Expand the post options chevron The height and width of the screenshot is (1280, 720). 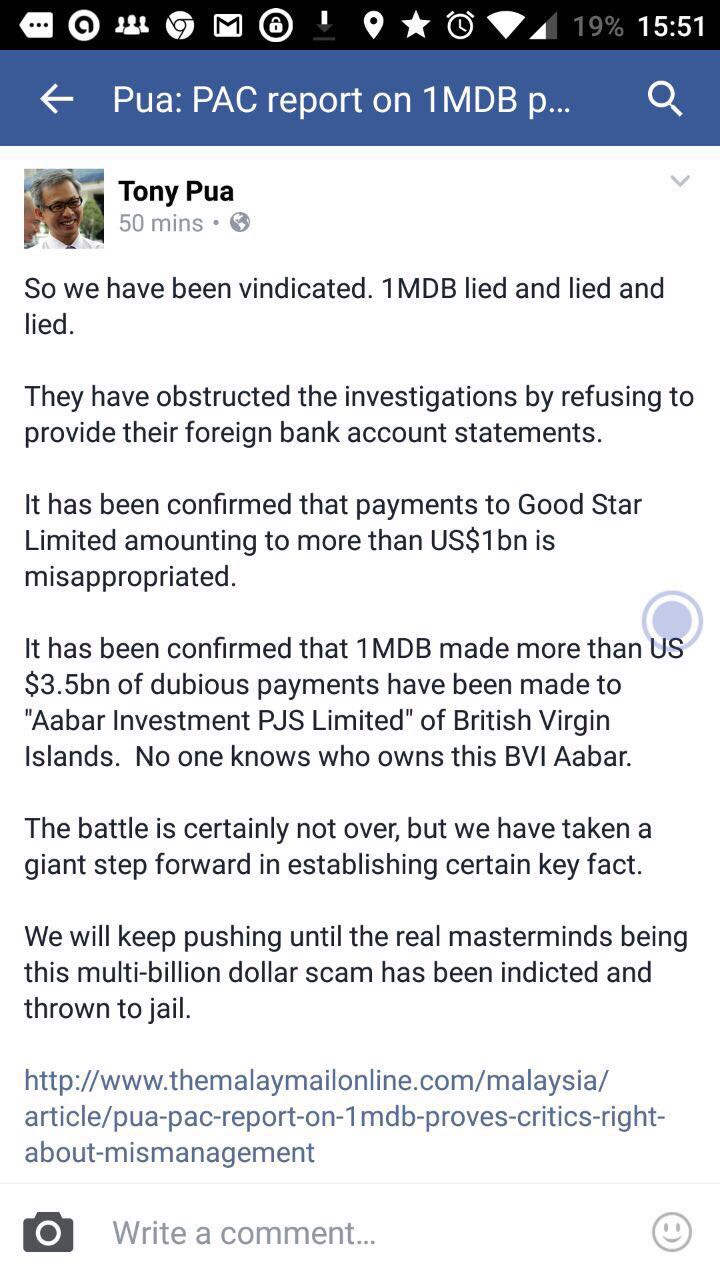[680, 182]
